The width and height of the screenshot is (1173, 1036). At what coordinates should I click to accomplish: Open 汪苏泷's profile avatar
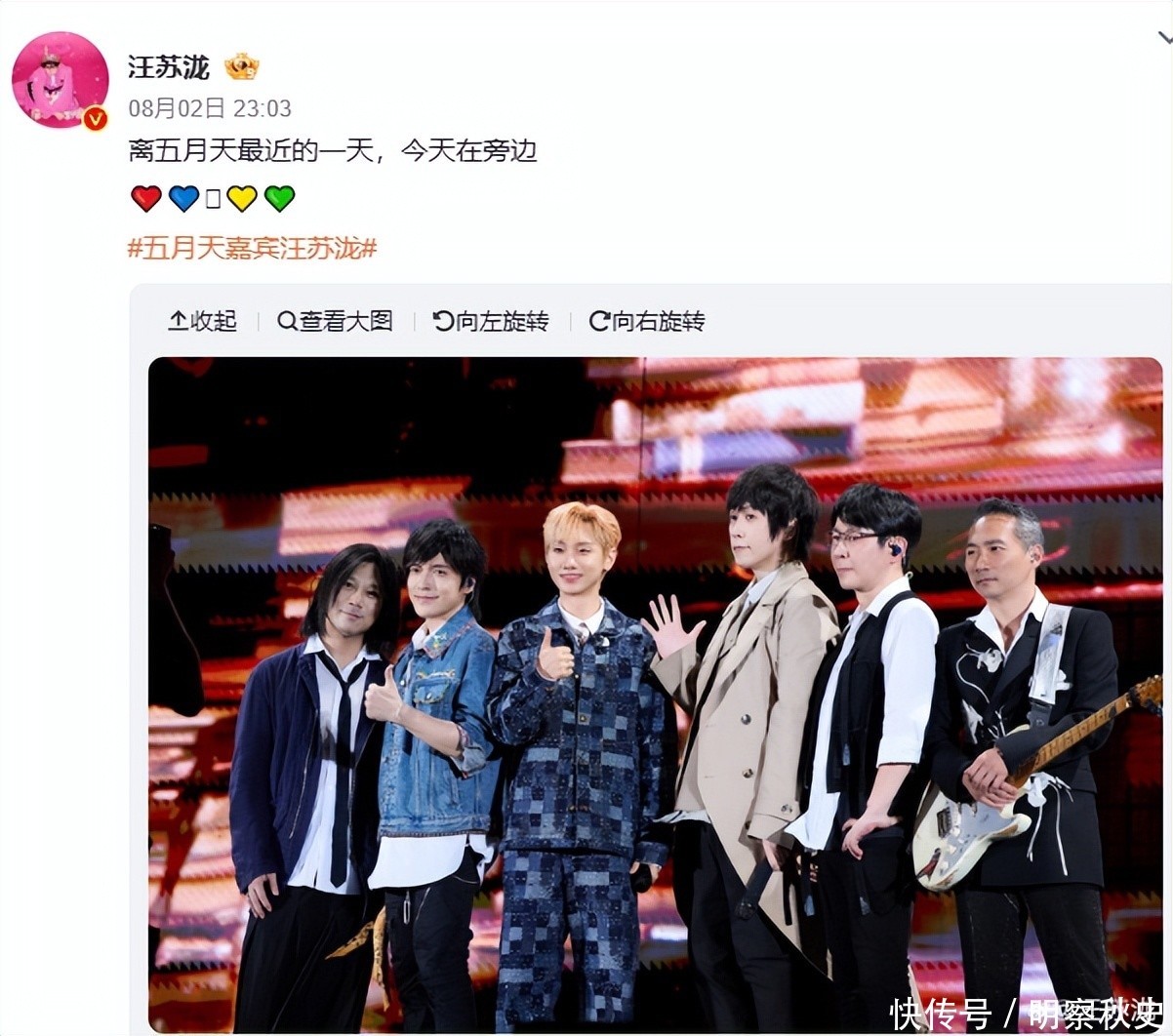pos(60,79)
